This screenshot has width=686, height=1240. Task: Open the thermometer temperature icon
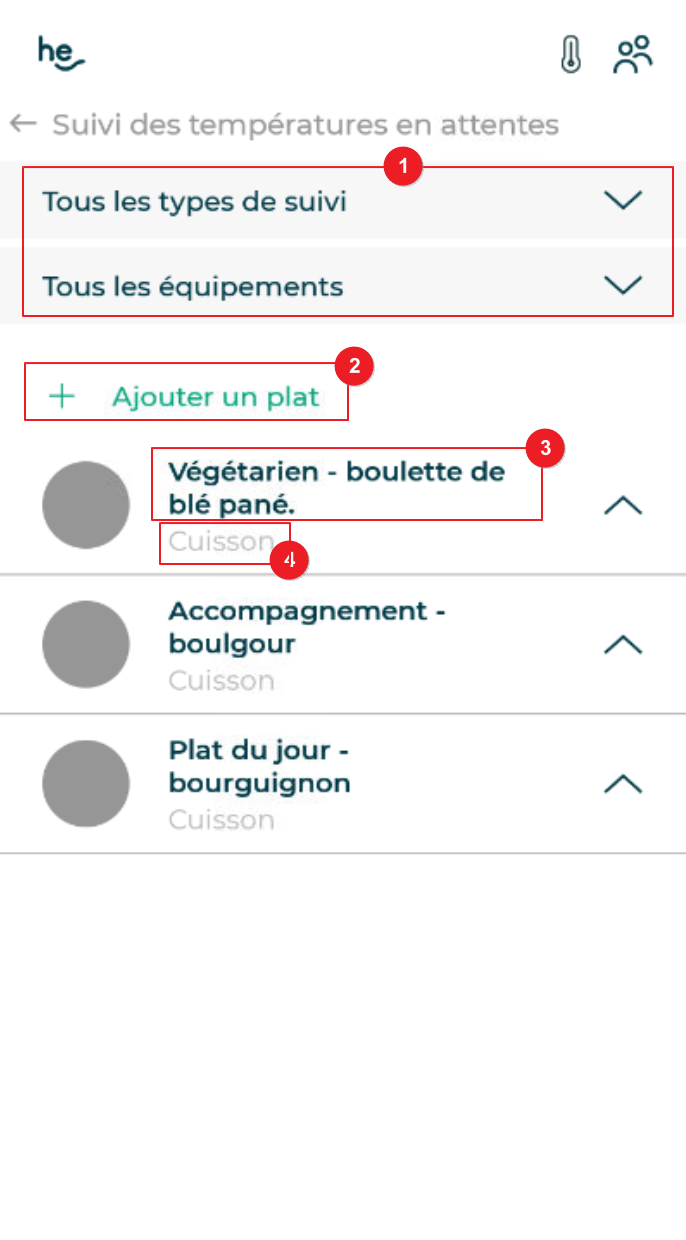click(x=570, y=55)
